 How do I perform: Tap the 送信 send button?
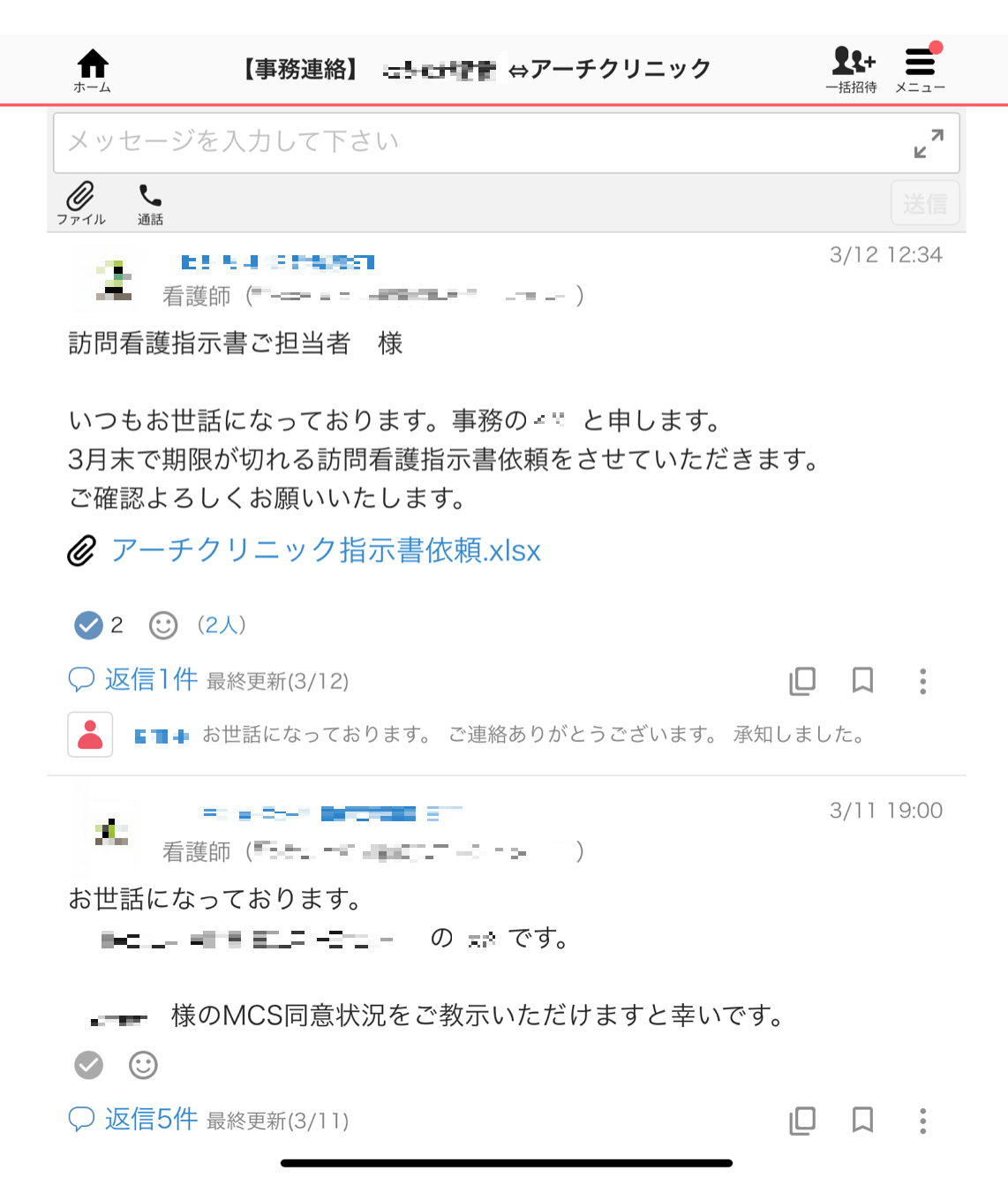tap(924, 204)
